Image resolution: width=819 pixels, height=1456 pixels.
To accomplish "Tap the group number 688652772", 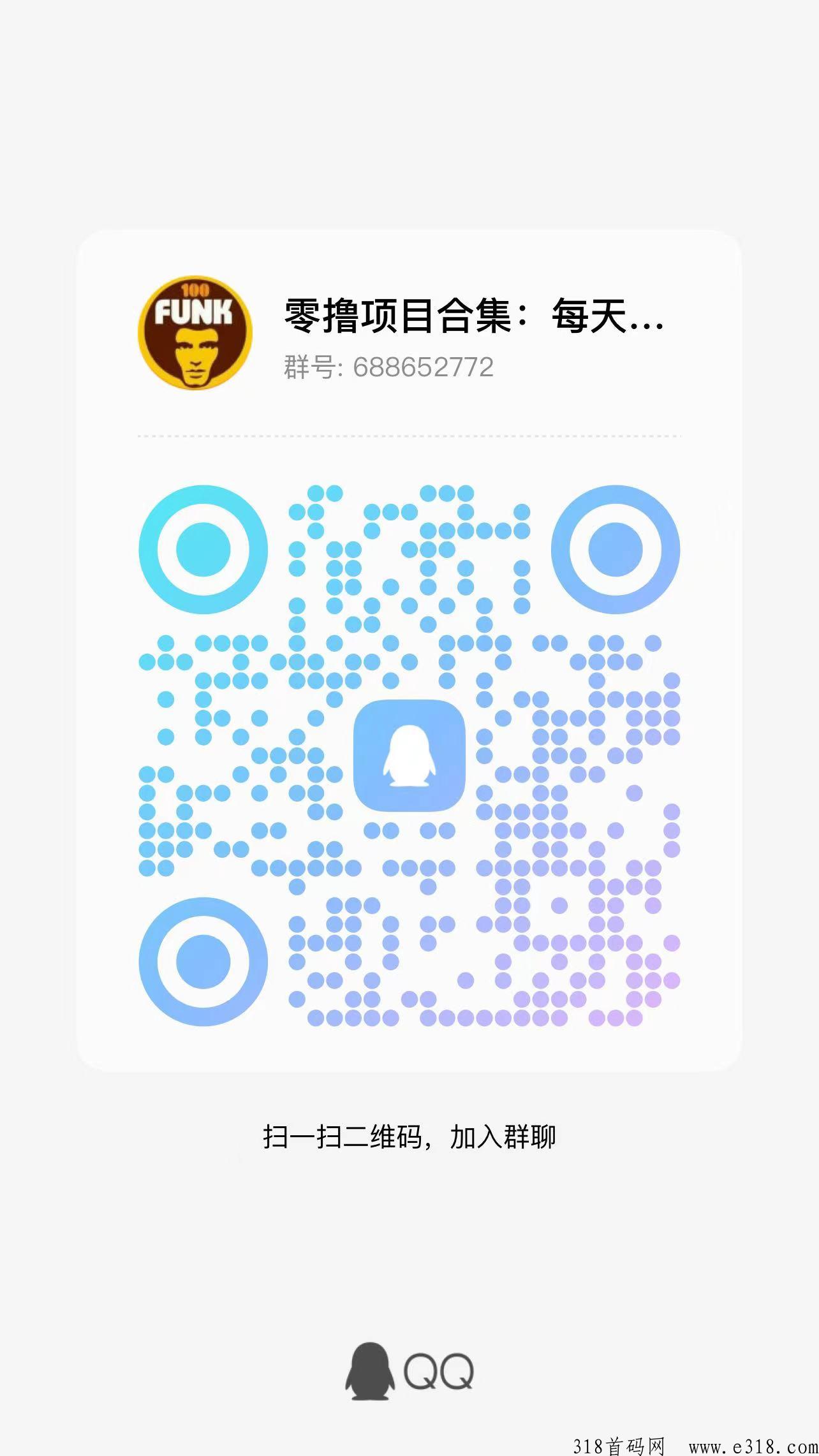I will [424, 366].
